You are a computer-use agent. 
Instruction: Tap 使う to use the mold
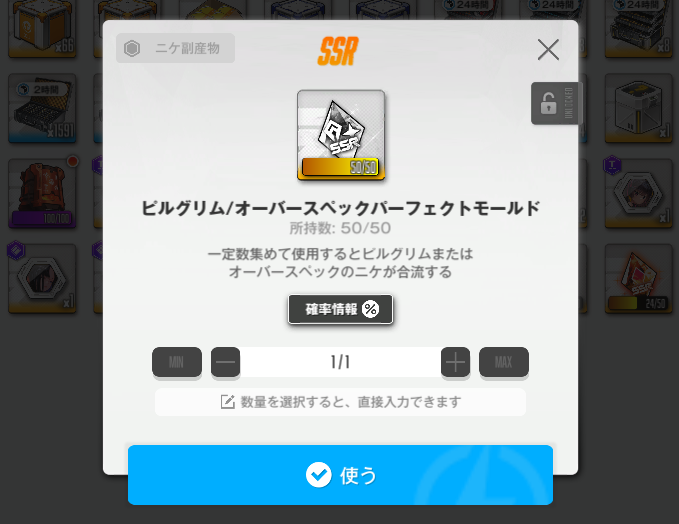coord(340,475)
